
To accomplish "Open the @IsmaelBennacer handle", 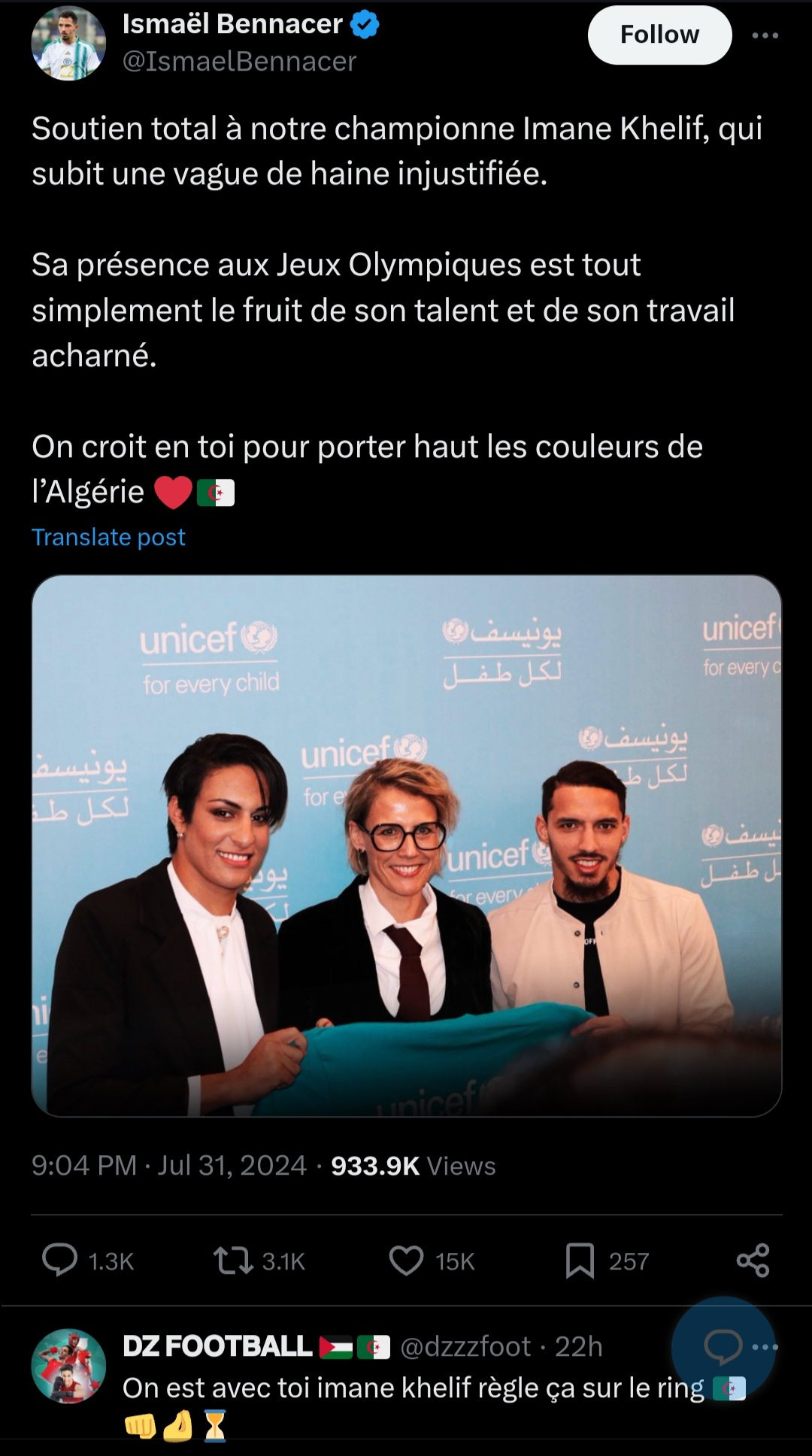I will [x=239, y=61].
